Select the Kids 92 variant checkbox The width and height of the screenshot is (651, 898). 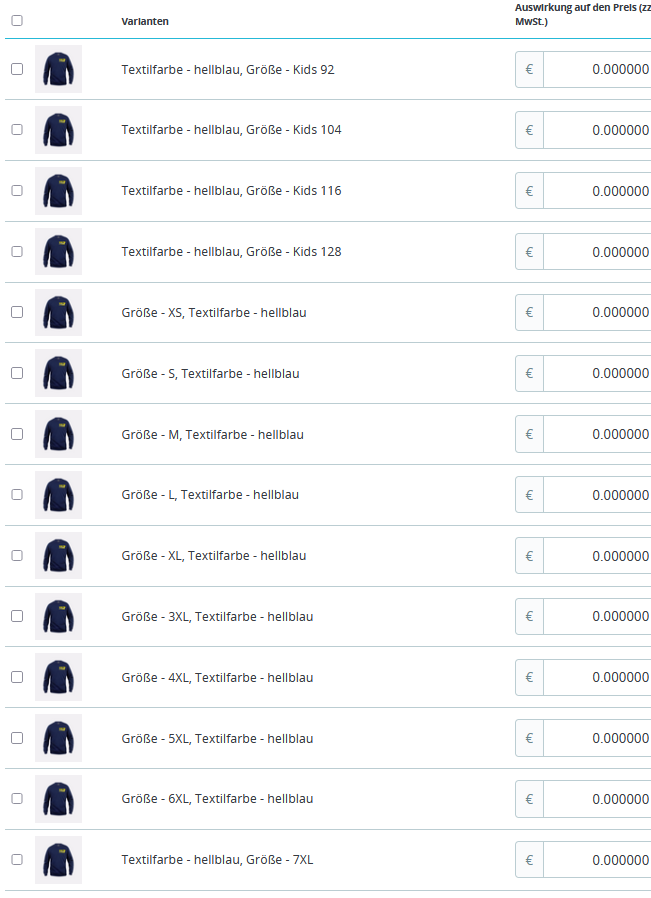(17, 69)
